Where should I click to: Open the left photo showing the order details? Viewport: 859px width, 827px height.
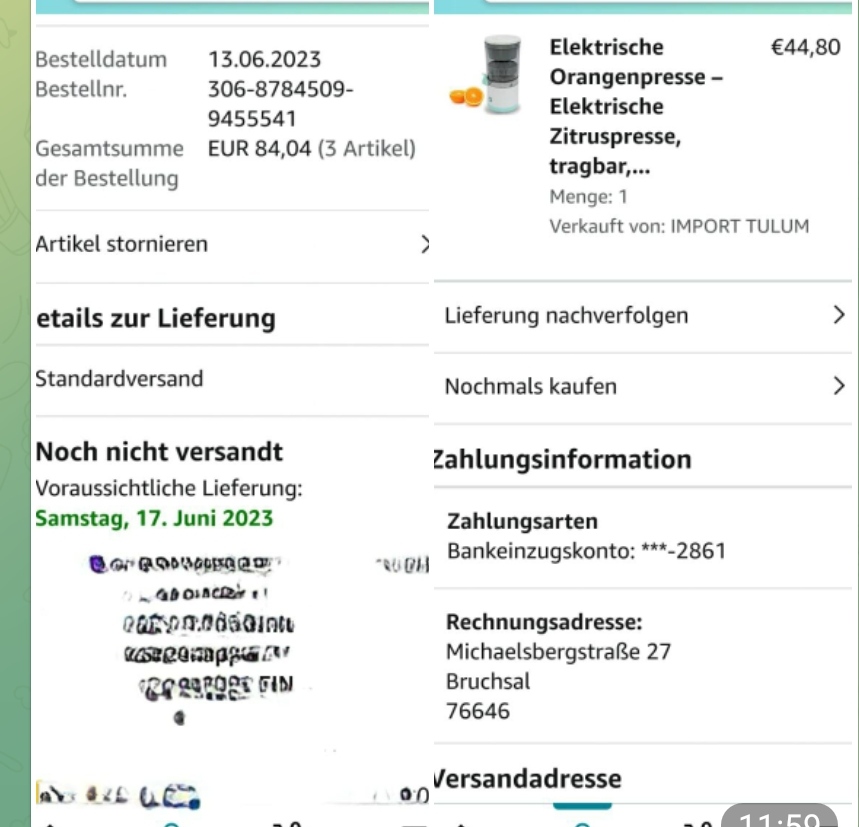click(231, 400)
